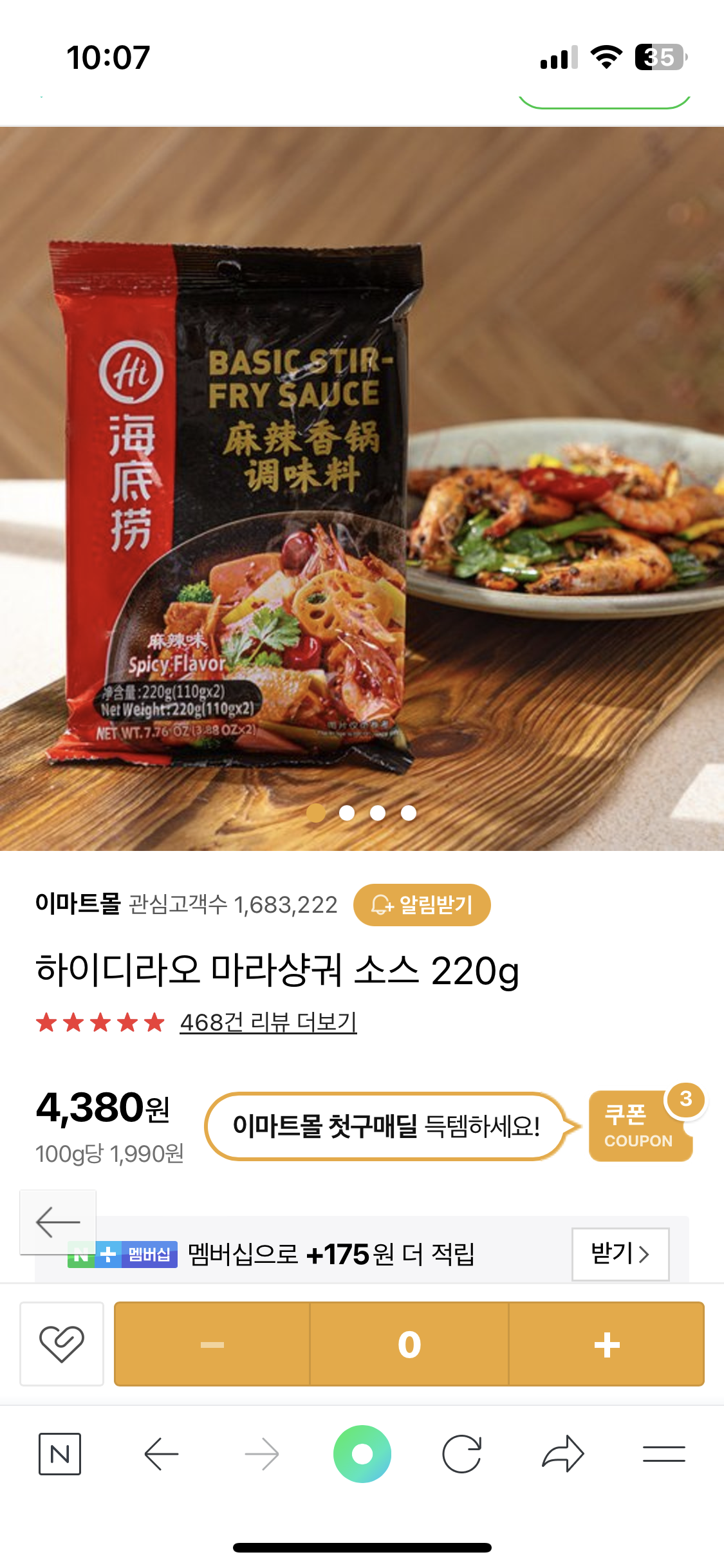Image resolution: width=724 pixels, height=1568 pixels.
Task: Add product to wishlist with heart icon
Action: (x=62, y=1344)
